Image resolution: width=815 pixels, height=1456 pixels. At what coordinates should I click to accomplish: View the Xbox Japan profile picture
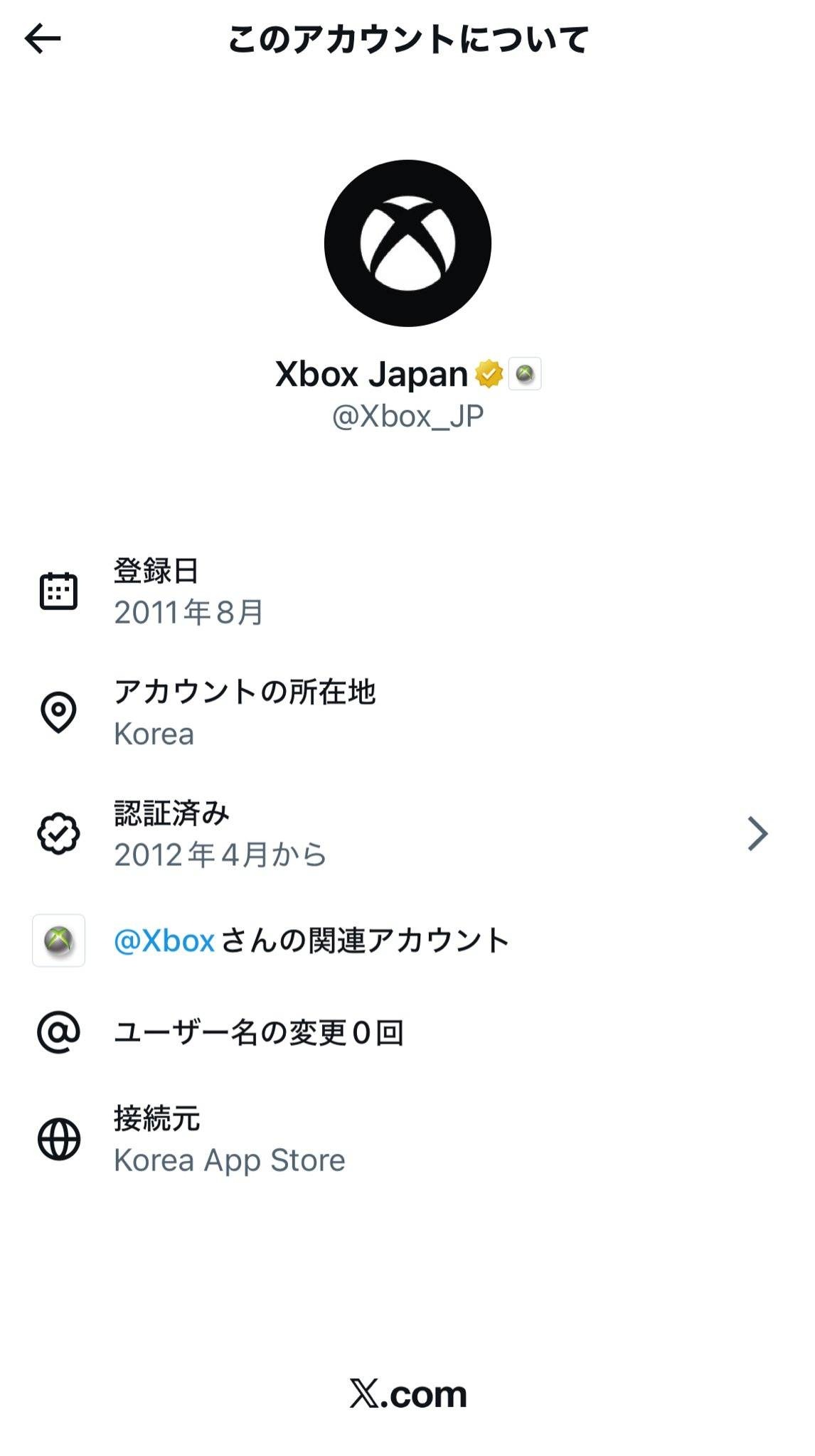point(407,243)
